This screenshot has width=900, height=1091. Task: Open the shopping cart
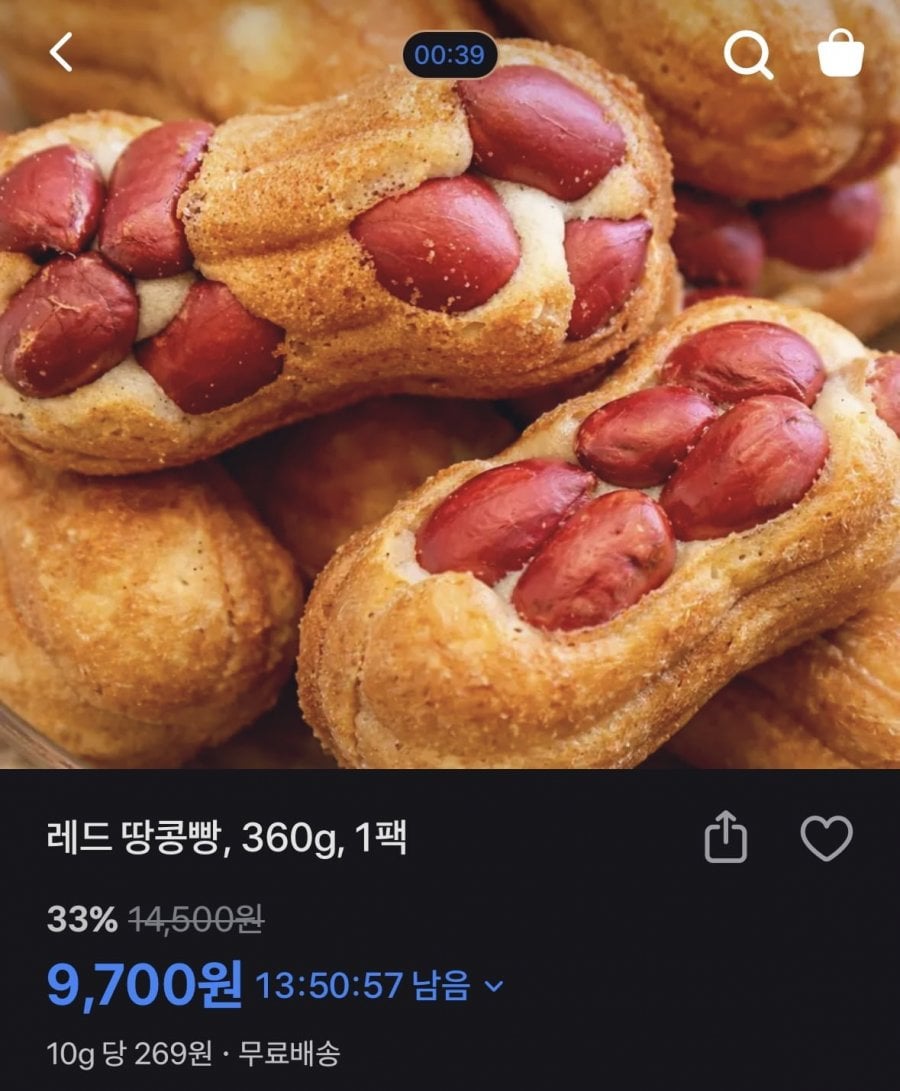click(x=840, y=53)
